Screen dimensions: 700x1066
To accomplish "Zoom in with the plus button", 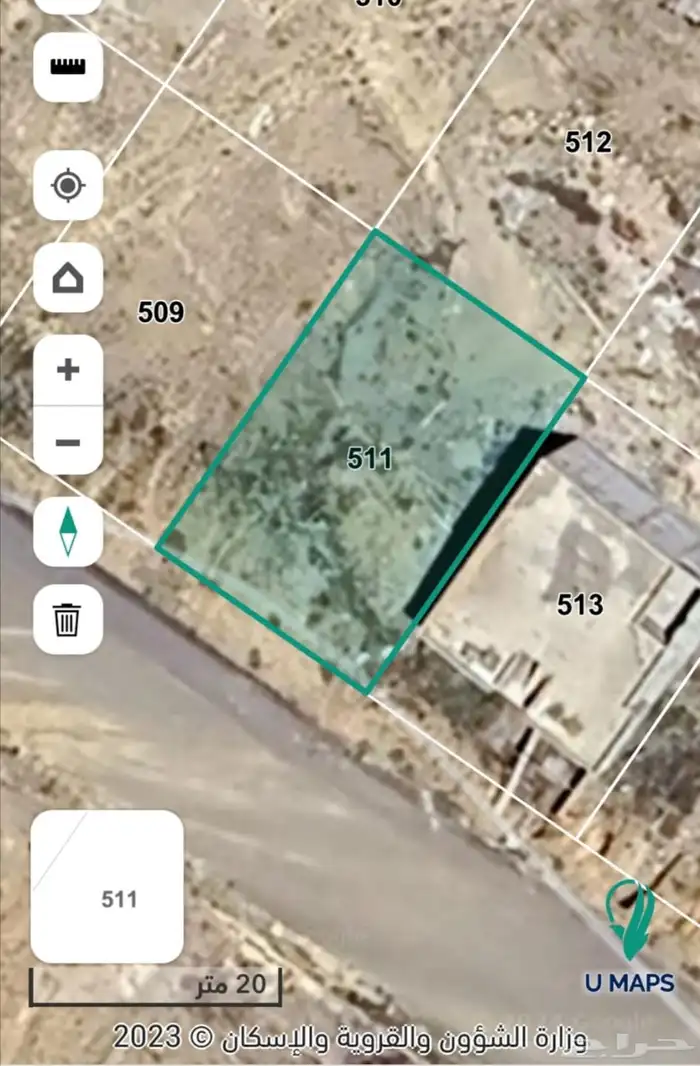I will coord(68,371).
